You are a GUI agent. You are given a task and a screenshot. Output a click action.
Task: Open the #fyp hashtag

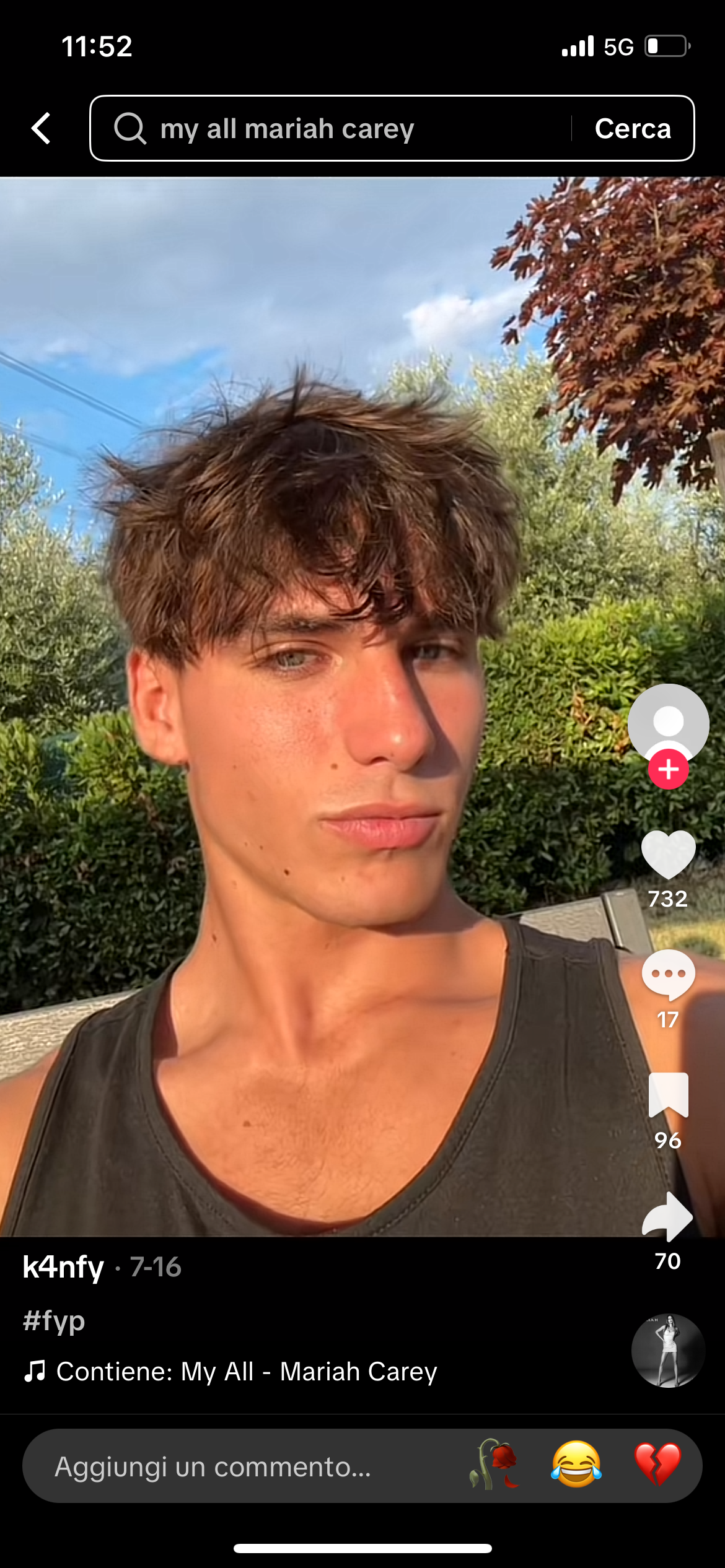(x=54, y=1321)
